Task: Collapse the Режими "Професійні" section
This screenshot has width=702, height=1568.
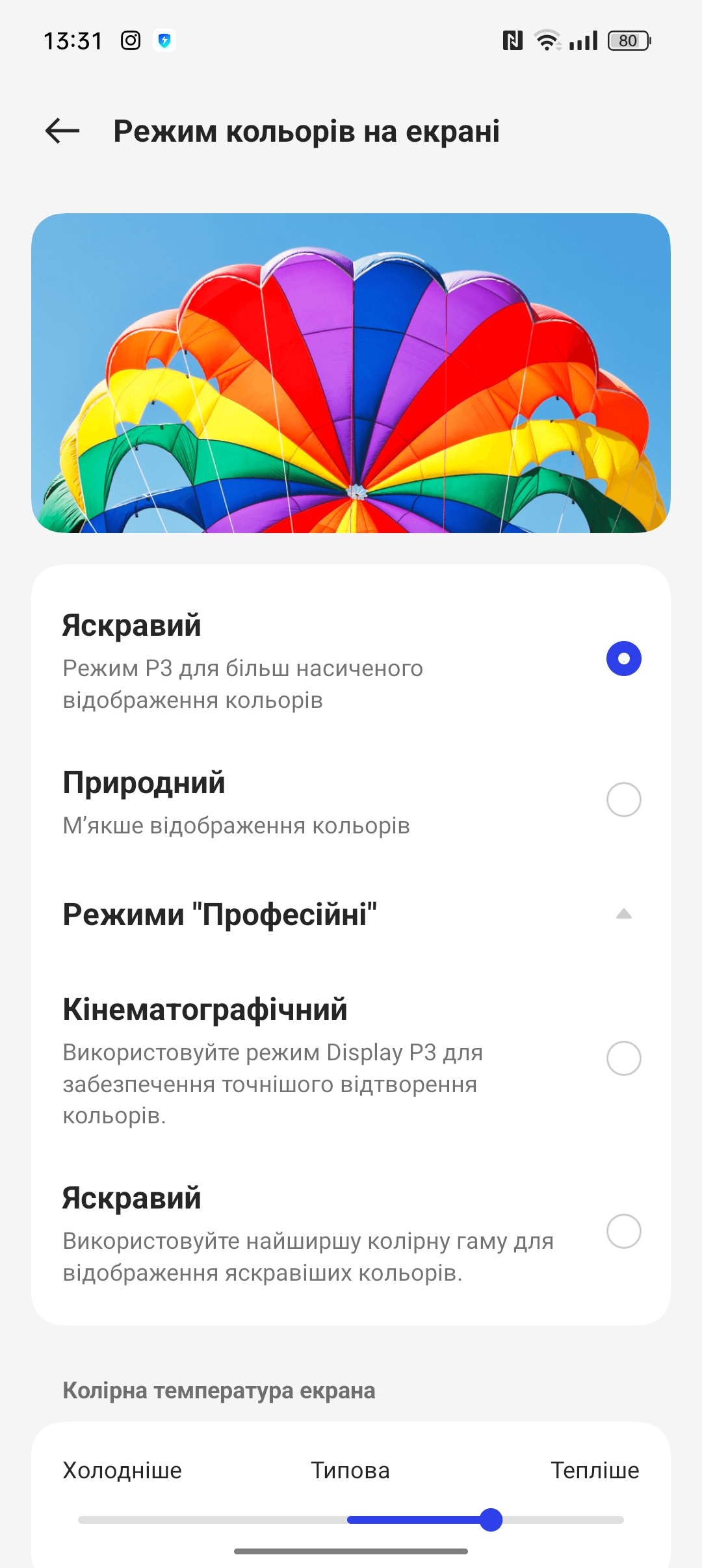Action: [x=351, y=914]
